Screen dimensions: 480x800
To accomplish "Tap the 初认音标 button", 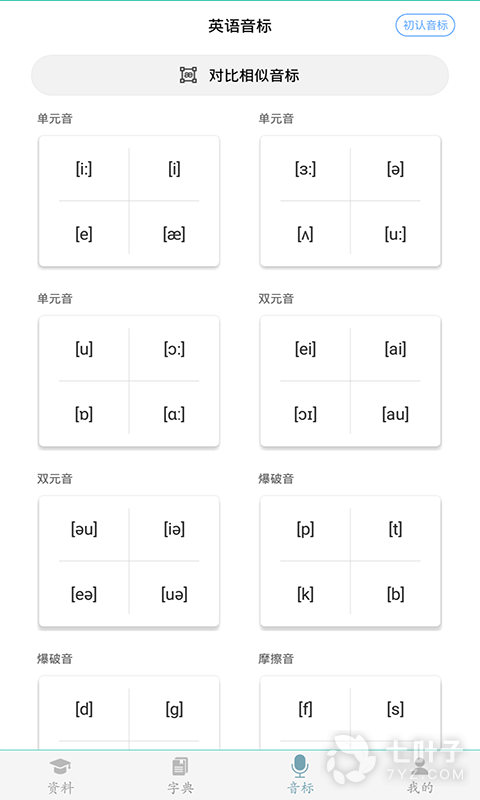I will point(425,25).
